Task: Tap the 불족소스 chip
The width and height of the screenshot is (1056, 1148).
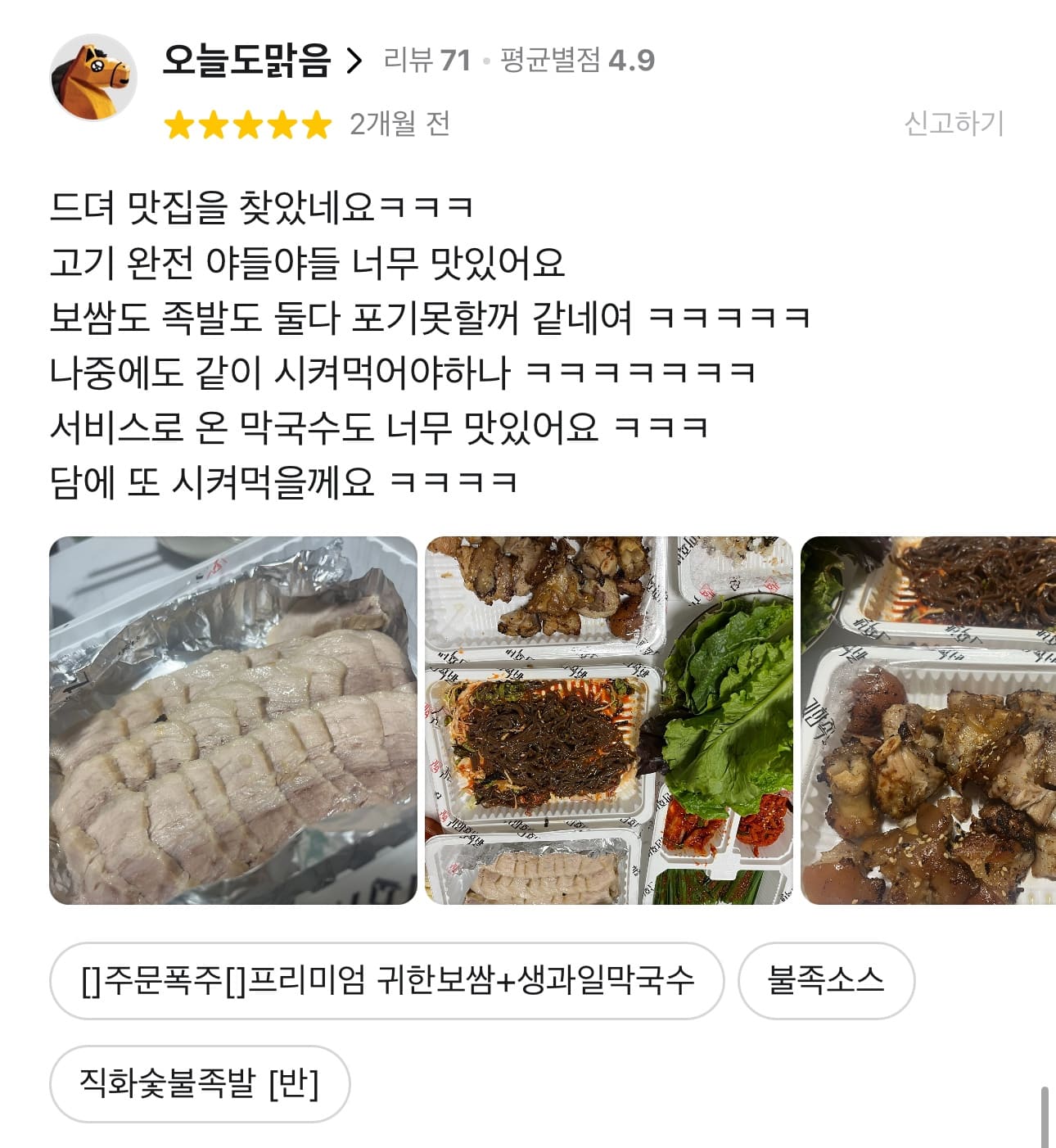Action: click(x=826, y=980)
